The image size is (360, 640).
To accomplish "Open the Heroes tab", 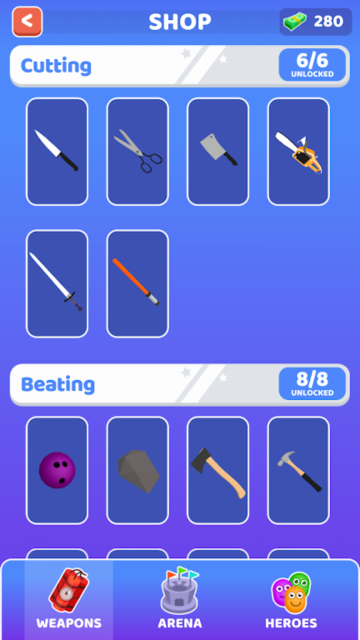I will pos(291,599).
